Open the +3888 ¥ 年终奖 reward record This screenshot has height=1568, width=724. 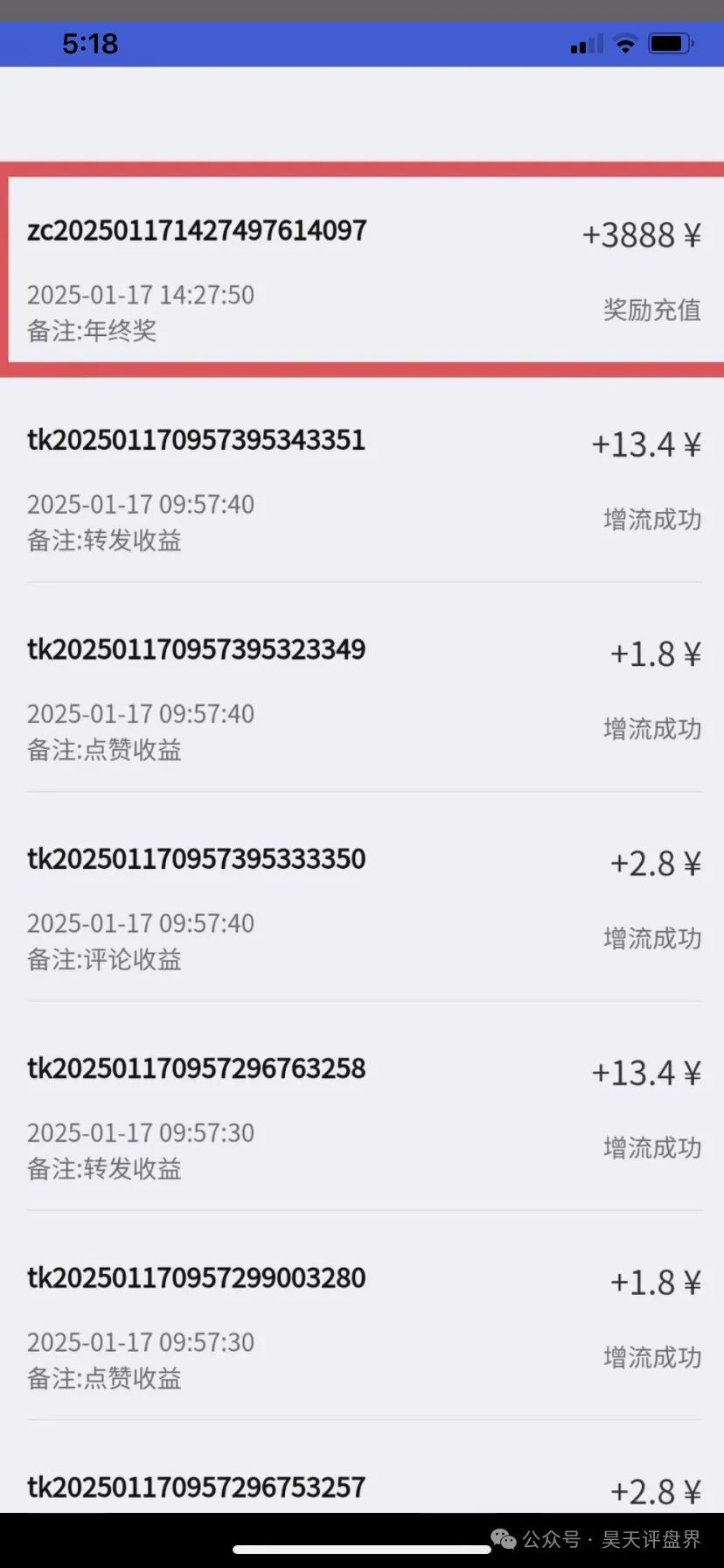coord(364,269)
